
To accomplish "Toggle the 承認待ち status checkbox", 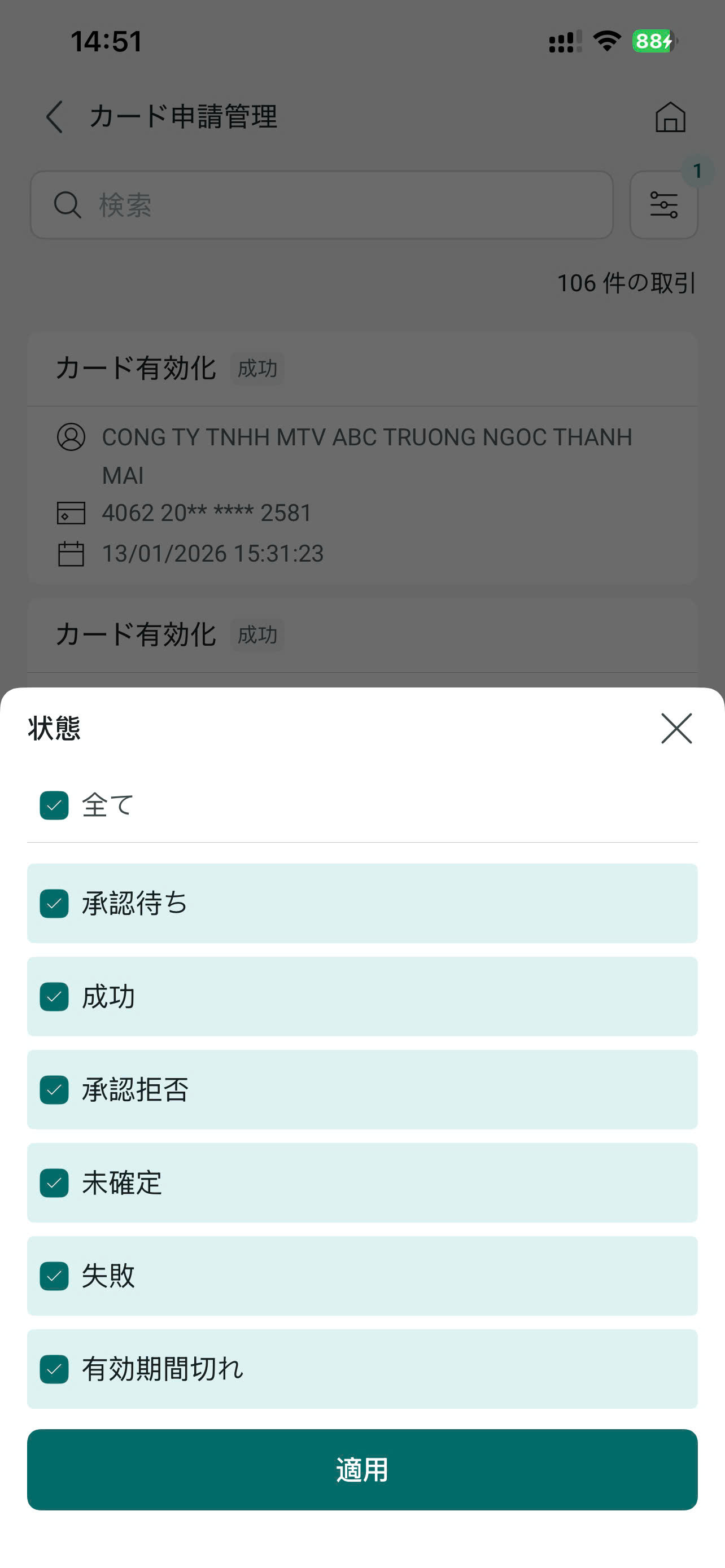I will point(54,903).
